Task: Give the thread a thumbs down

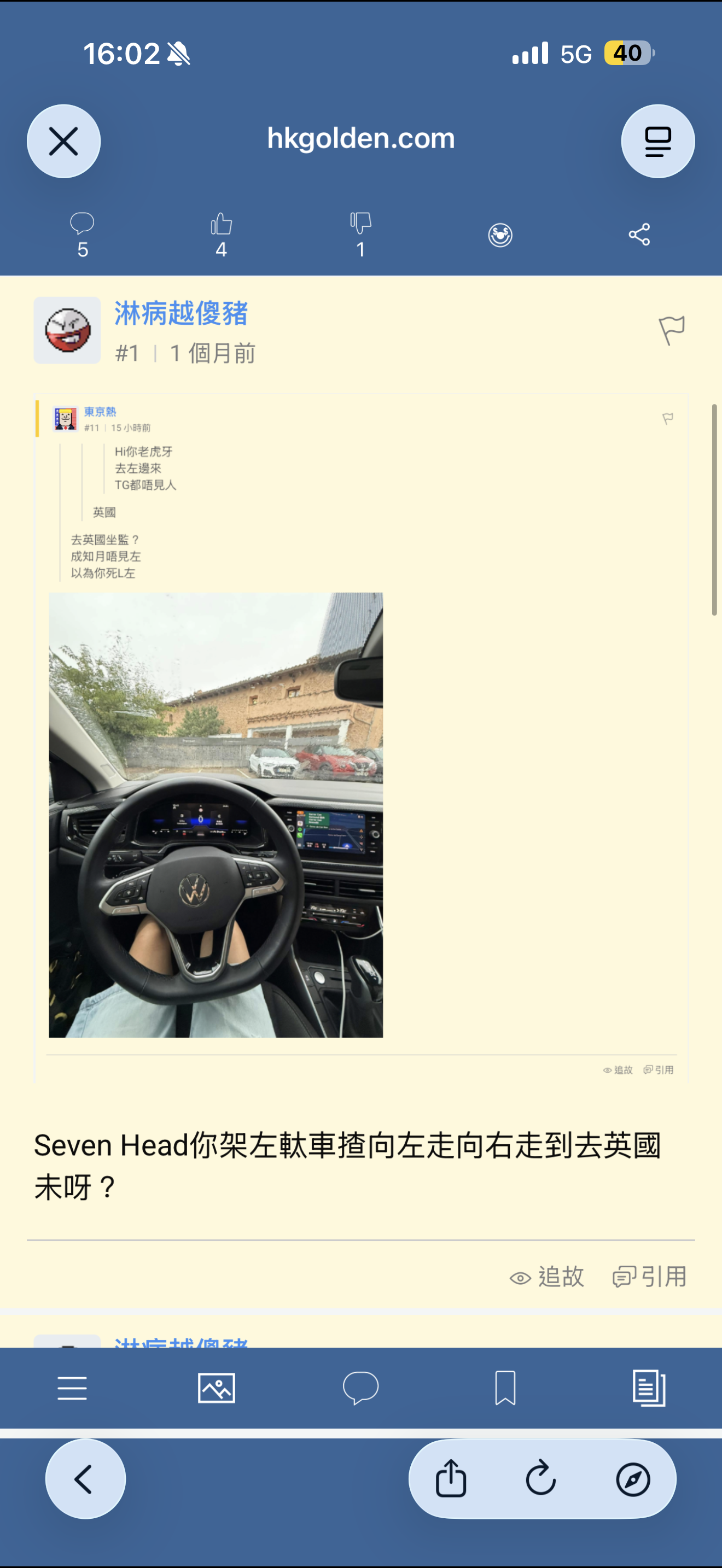Action: [360, 235]
